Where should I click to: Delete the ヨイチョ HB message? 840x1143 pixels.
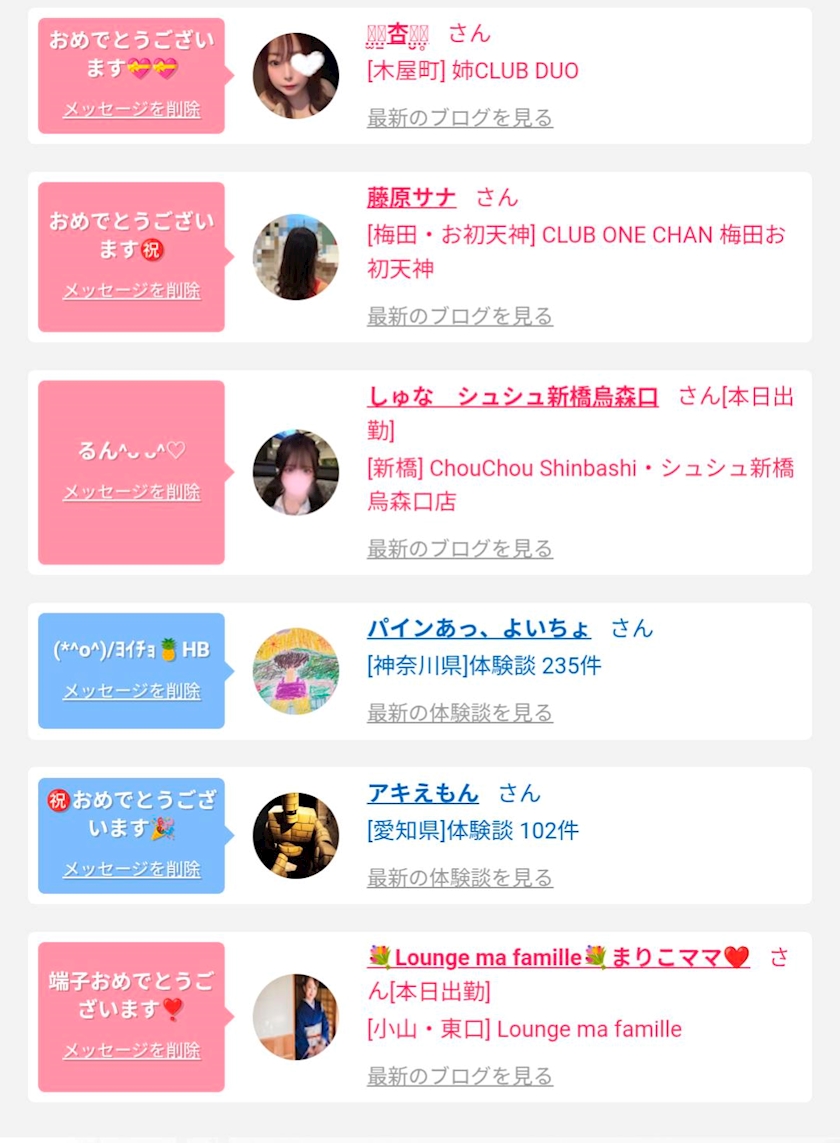coord(132,690)
